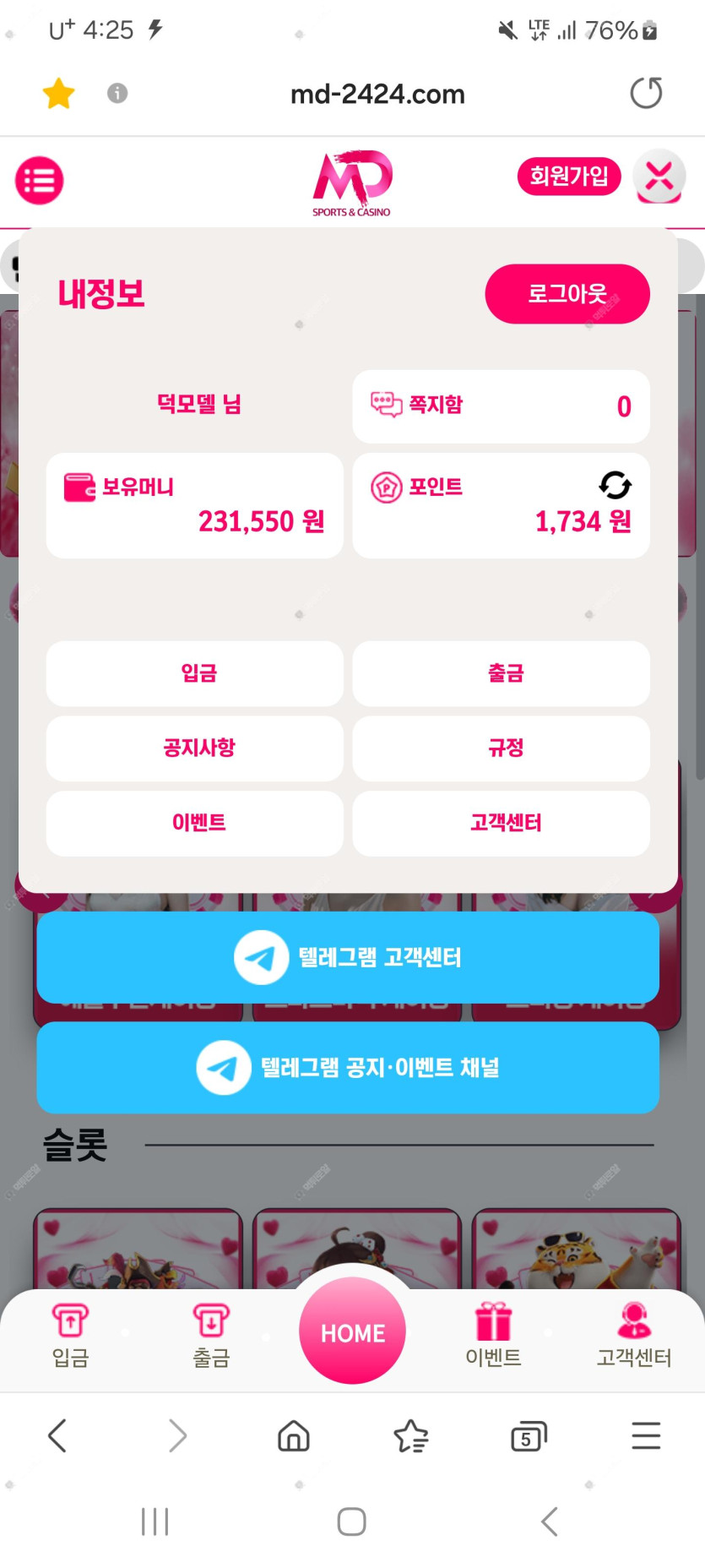The image size is (705, 1568).
Task: Log out with the 로그아웃 button
Action: pos(567,294)
